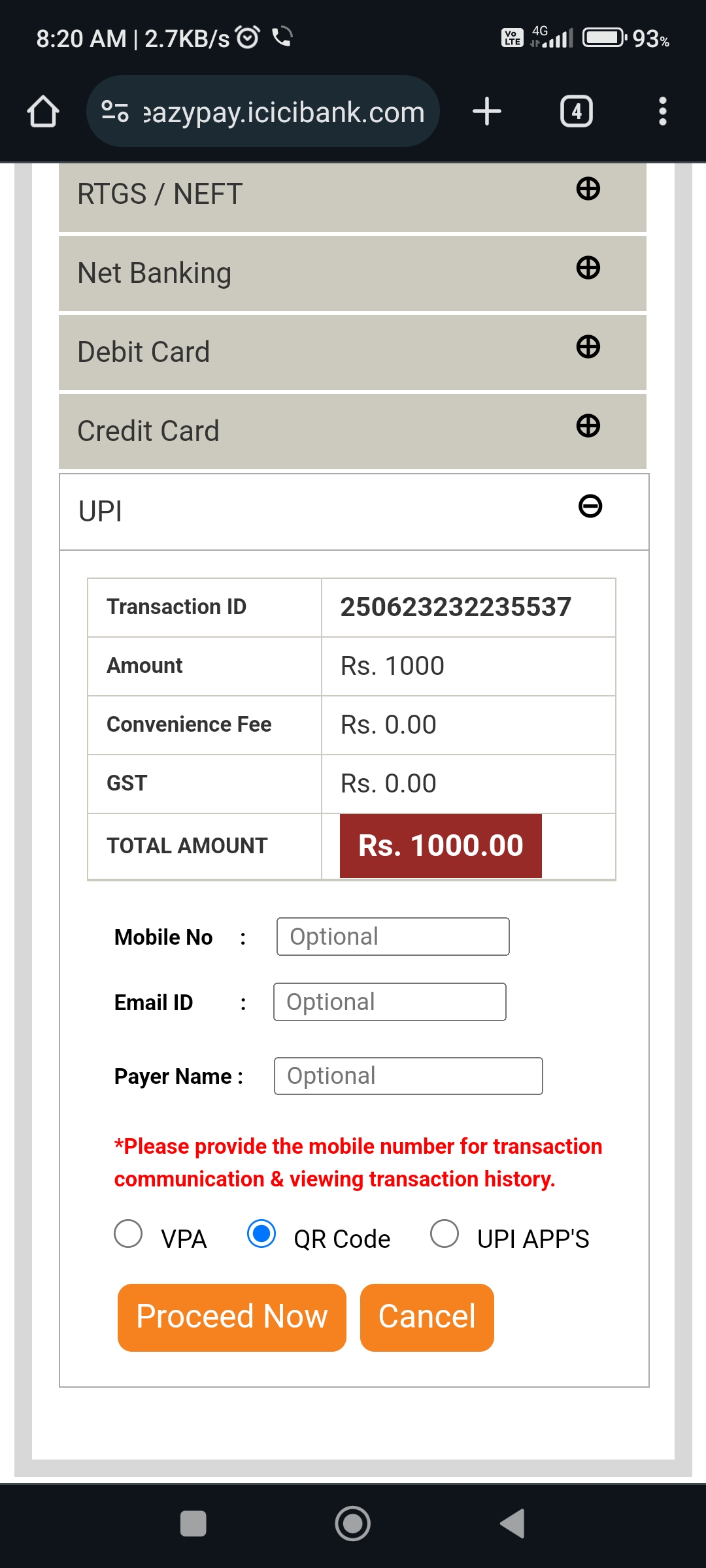Open the browser home page
This screenshot has width=706, height=1568.
43,112
